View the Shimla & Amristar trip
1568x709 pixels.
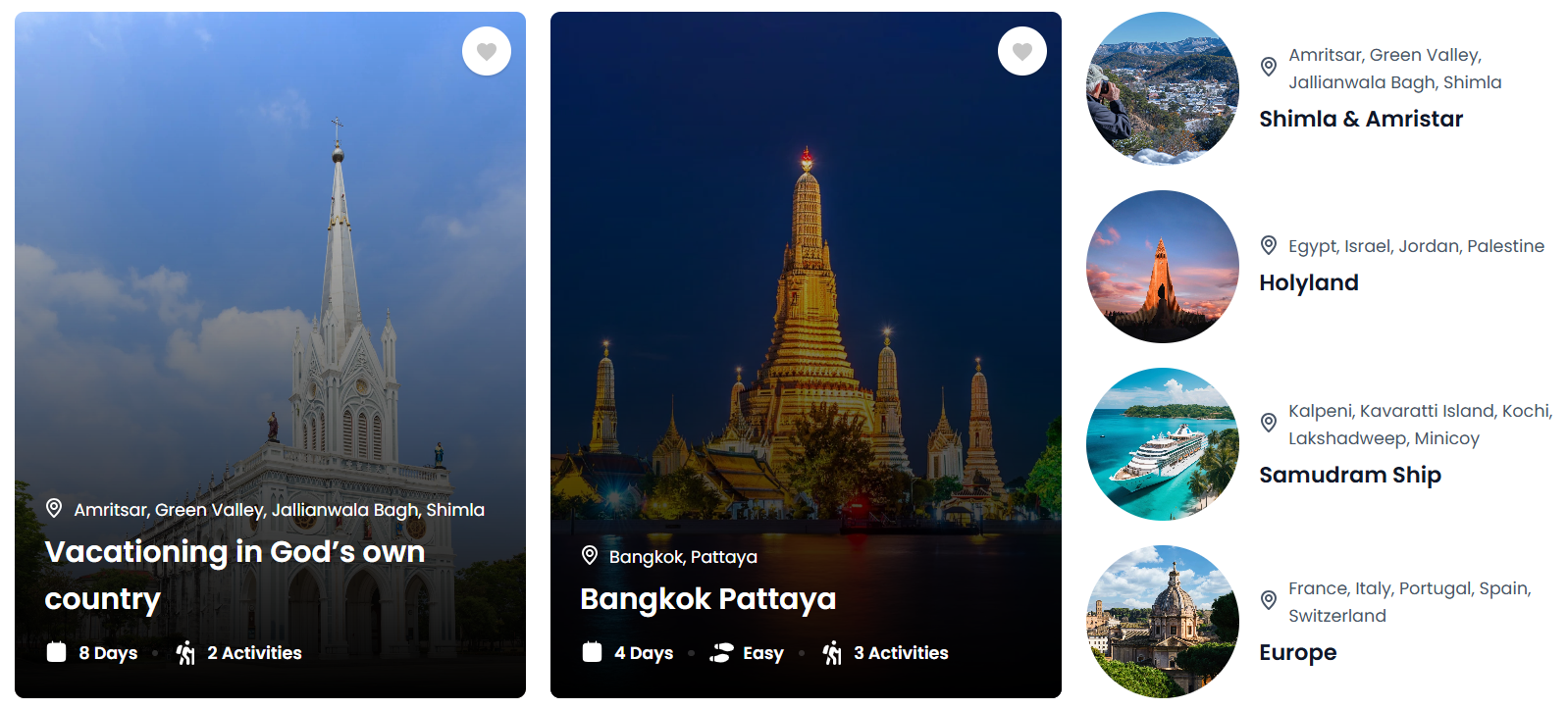click(x=1360, y=120)
